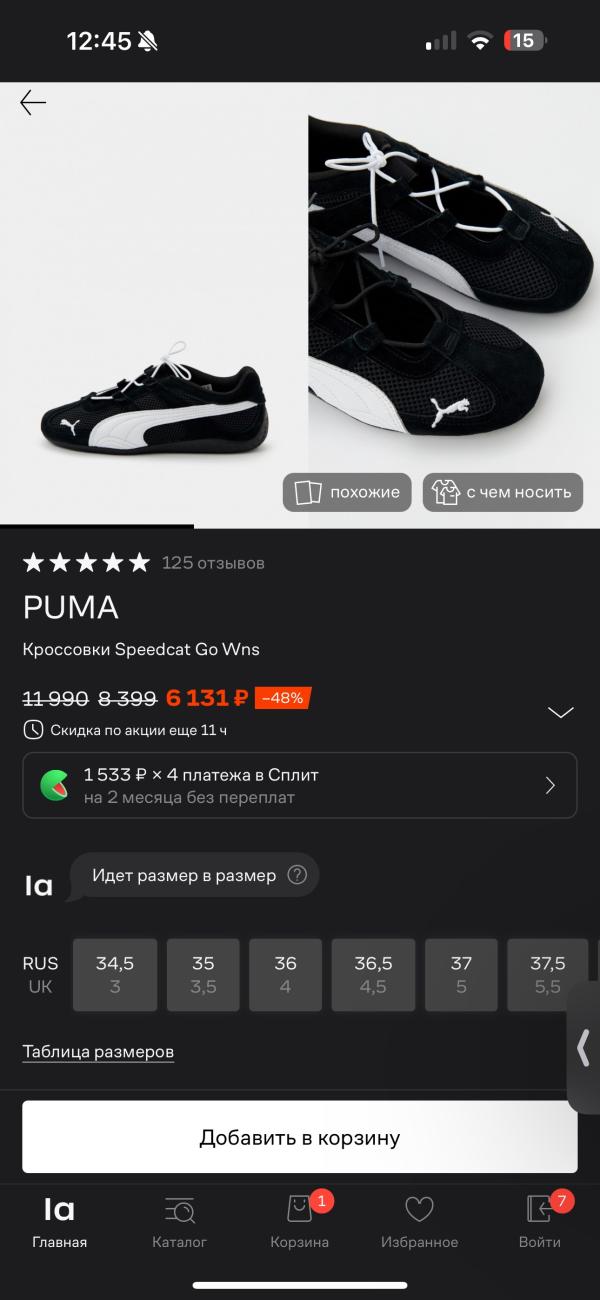Go to the Корзина tab

300,1222
